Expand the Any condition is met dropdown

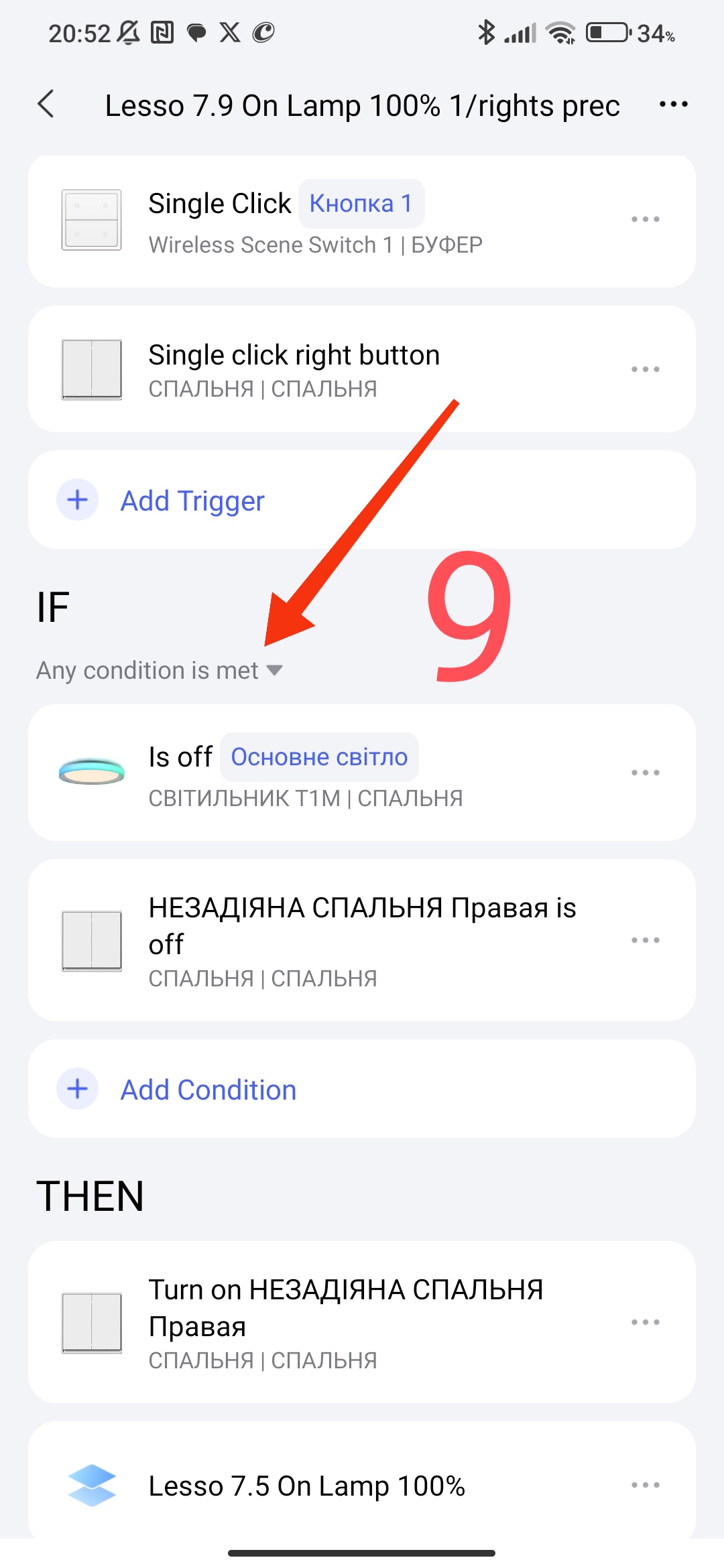point(160,670)
